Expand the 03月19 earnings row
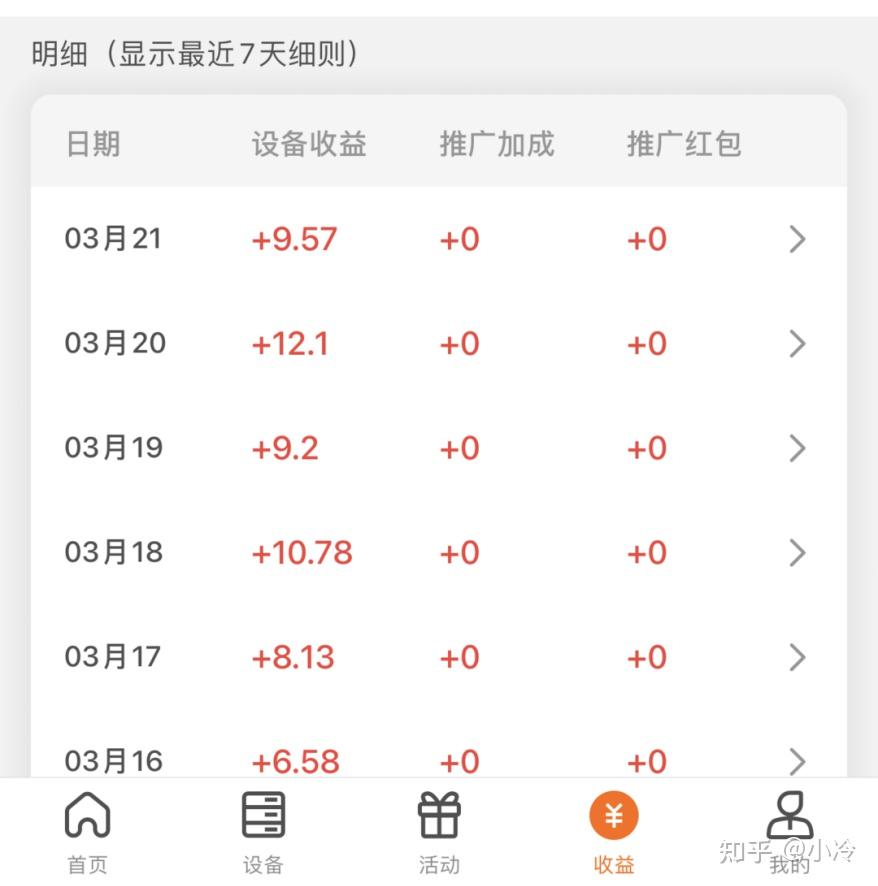Screen dimensions: 878x886 796,448
